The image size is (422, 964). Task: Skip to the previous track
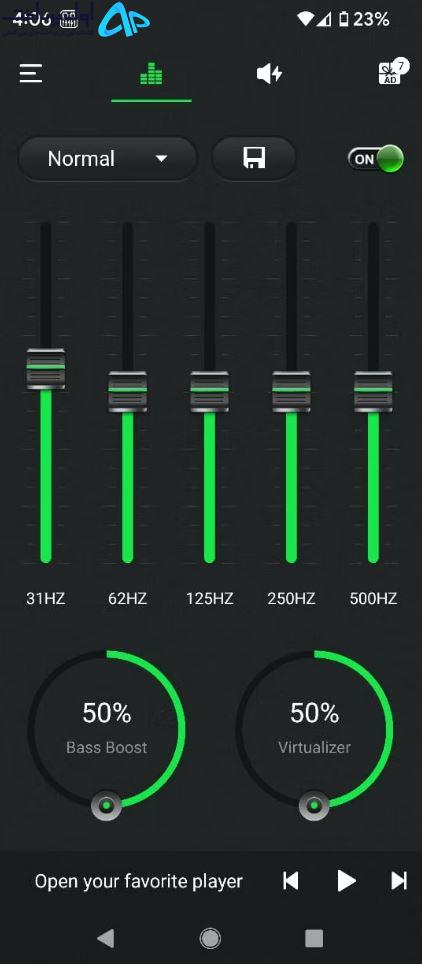tap(290, 881)
